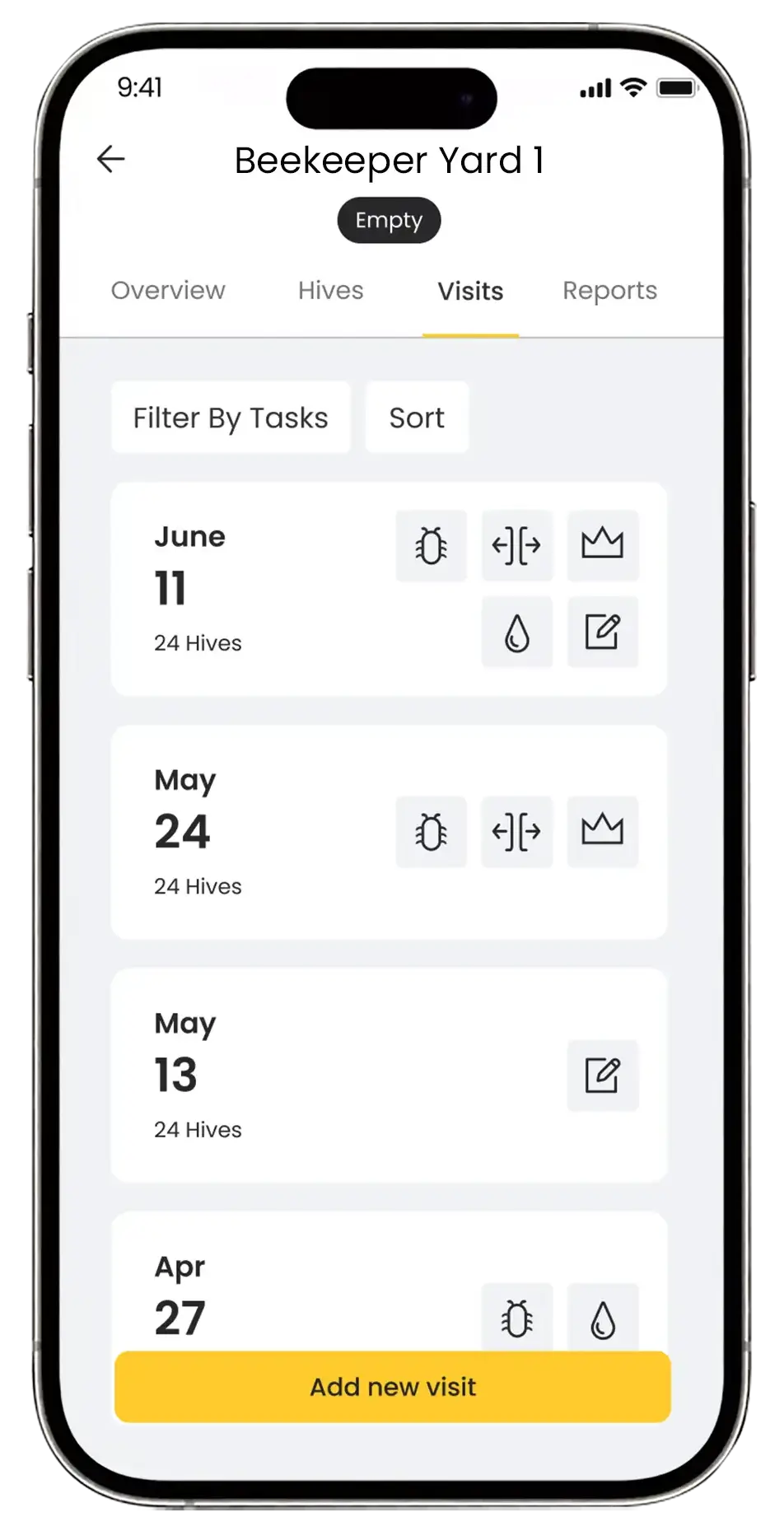Open Filter By Tasks
Viewport: 784px width, 1531px height.
coord(231,418)
